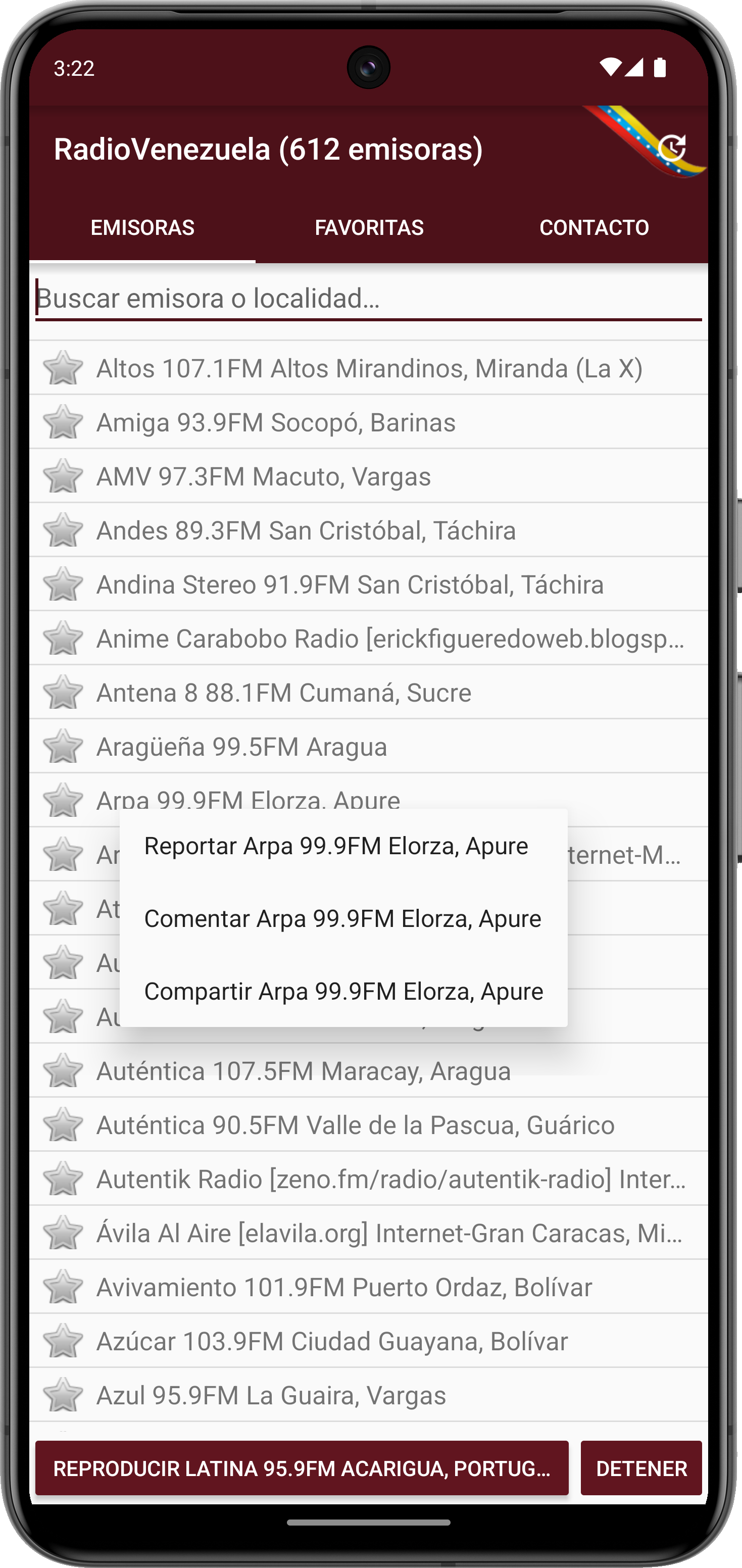Favorite Azul 95.9FM La Guaira star

pos(63,1395)
